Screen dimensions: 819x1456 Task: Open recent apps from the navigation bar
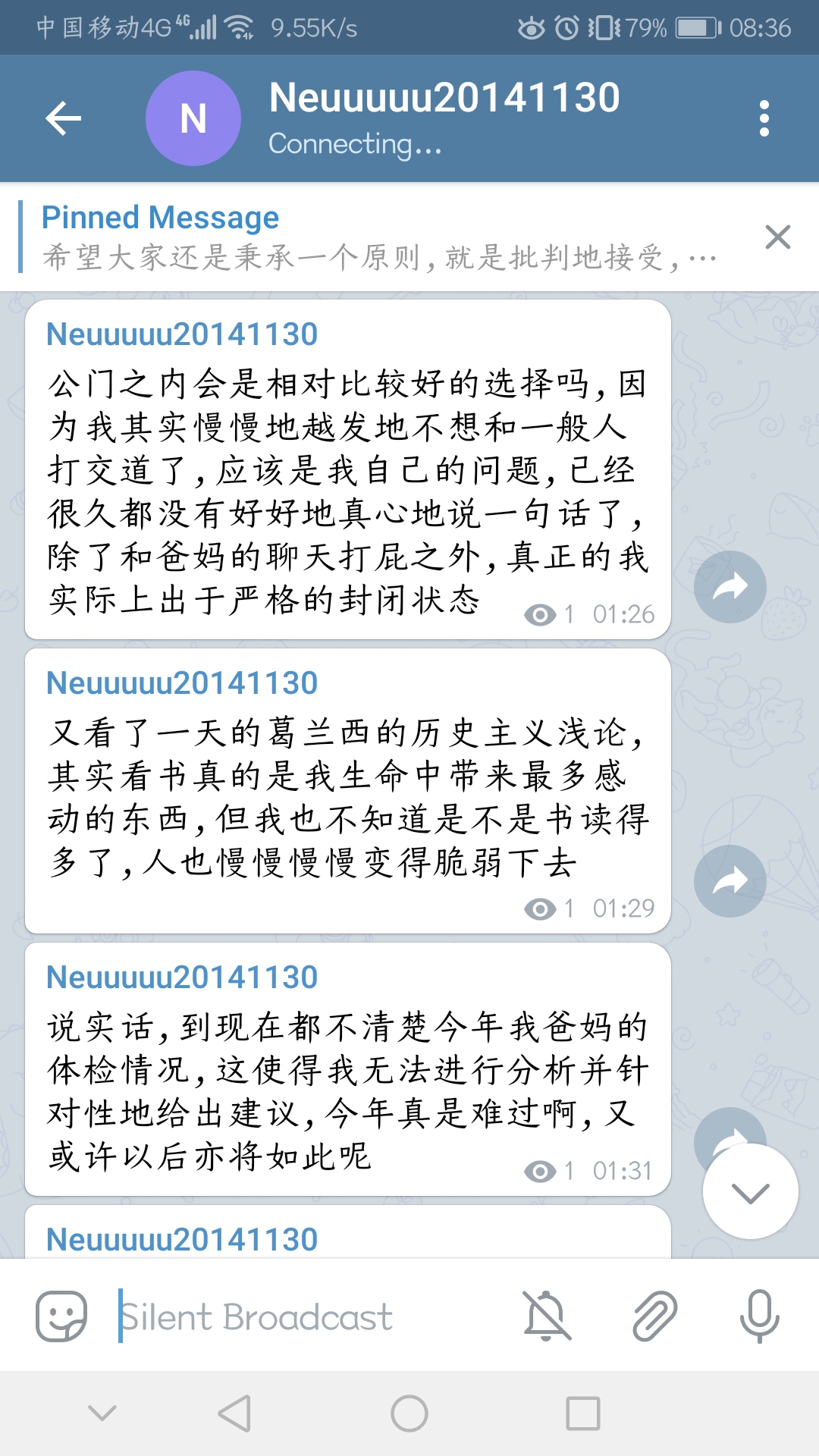(582, 1414)
